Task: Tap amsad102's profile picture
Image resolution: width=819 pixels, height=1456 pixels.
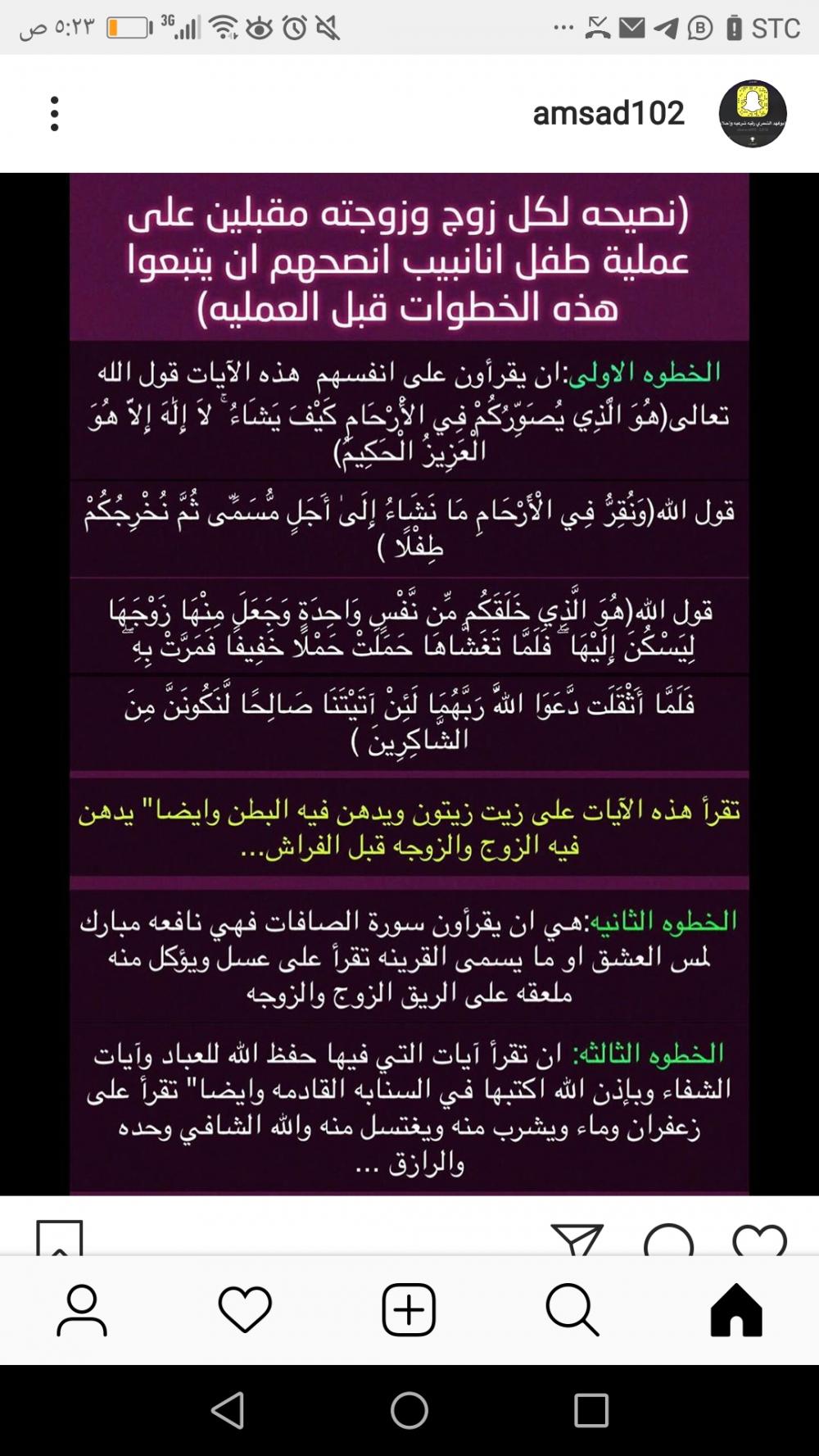Action: (x=753, y=114)
